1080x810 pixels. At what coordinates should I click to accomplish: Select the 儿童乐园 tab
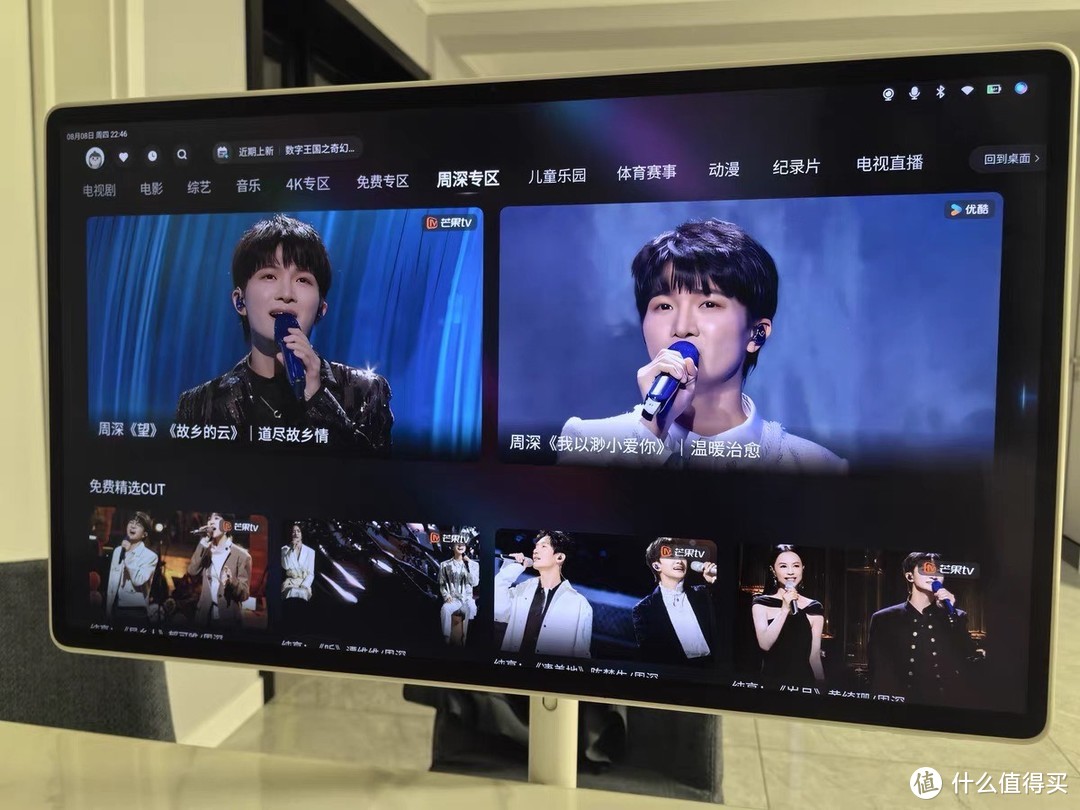coord(557,176)
